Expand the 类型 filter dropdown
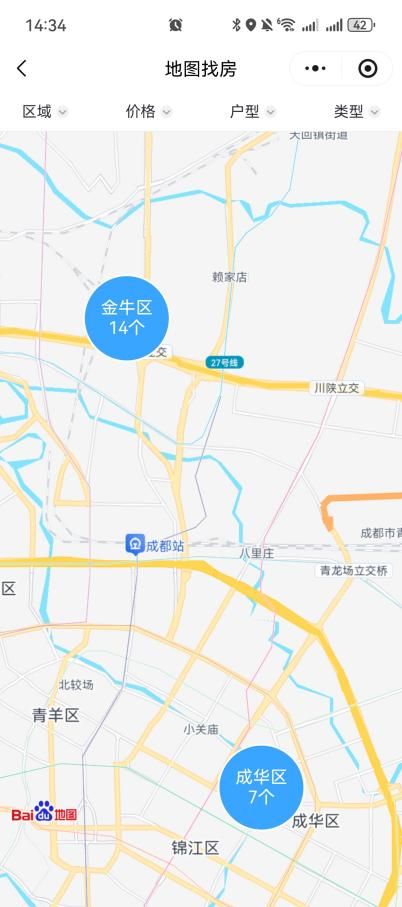Viewport: 402px width, 907px height. (x=357, y=112)
